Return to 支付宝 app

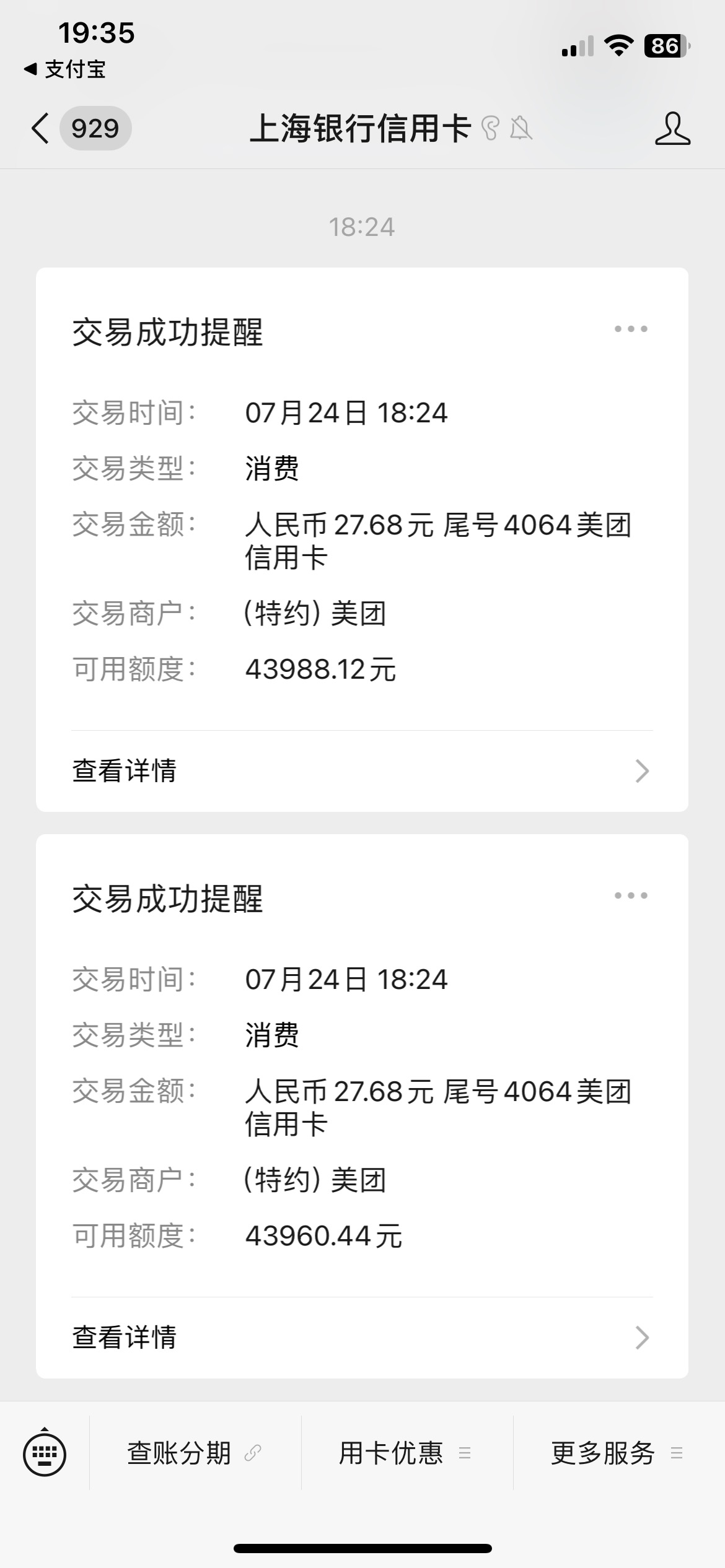[x=64, y=69]
